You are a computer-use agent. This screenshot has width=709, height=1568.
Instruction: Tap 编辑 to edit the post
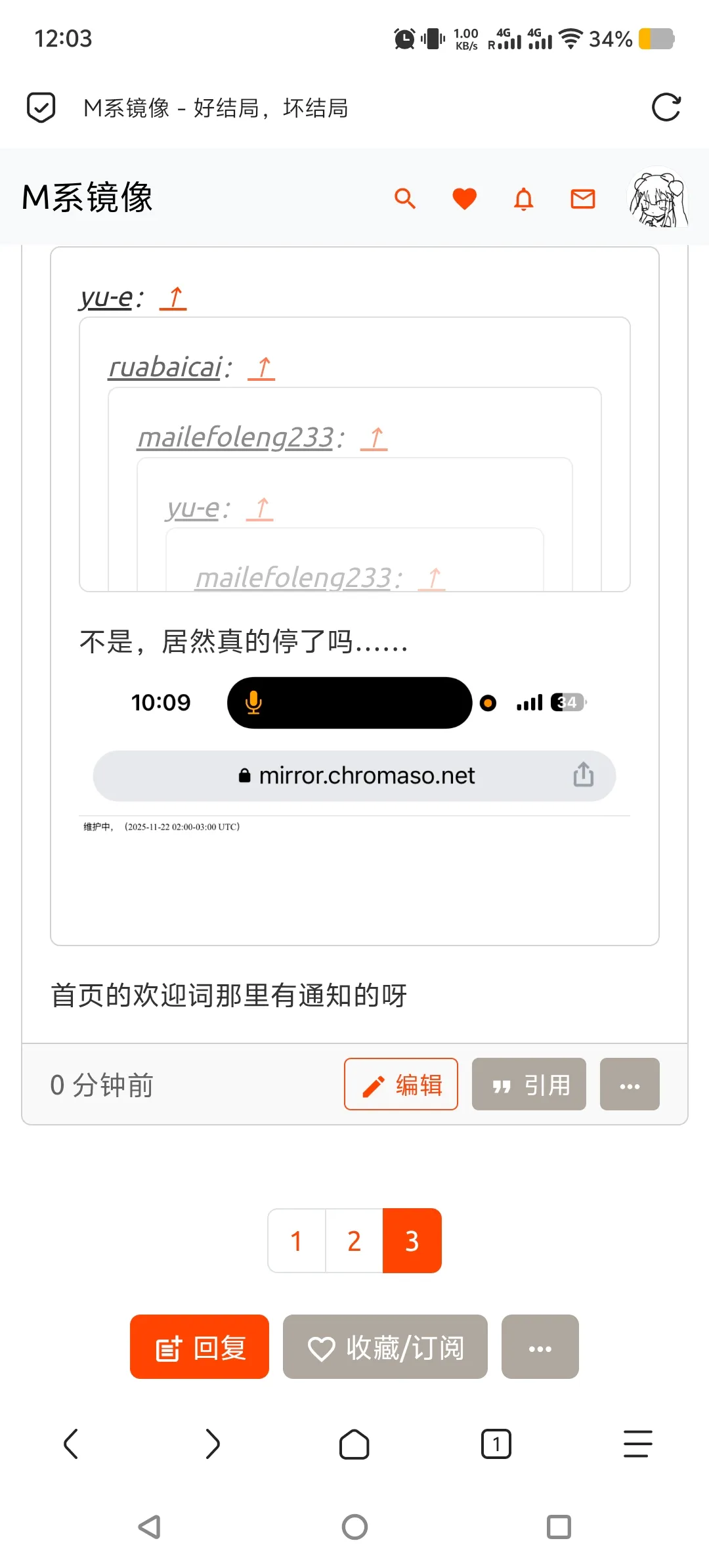pyautogui.click(x=401, y=1085)
